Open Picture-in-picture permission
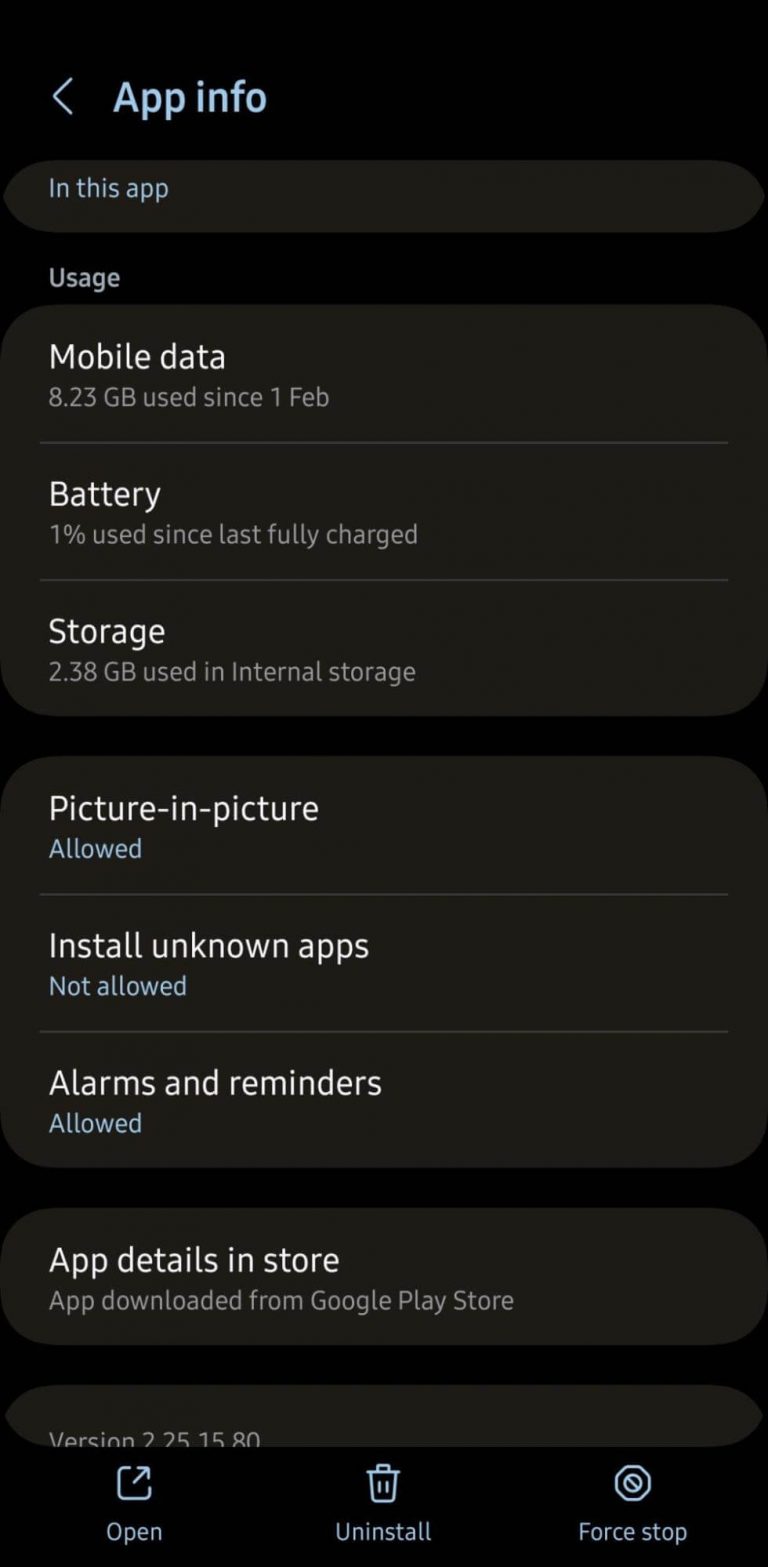Image resolution: width=768 pixels, height=1567 pixels. tap(384, 826)
